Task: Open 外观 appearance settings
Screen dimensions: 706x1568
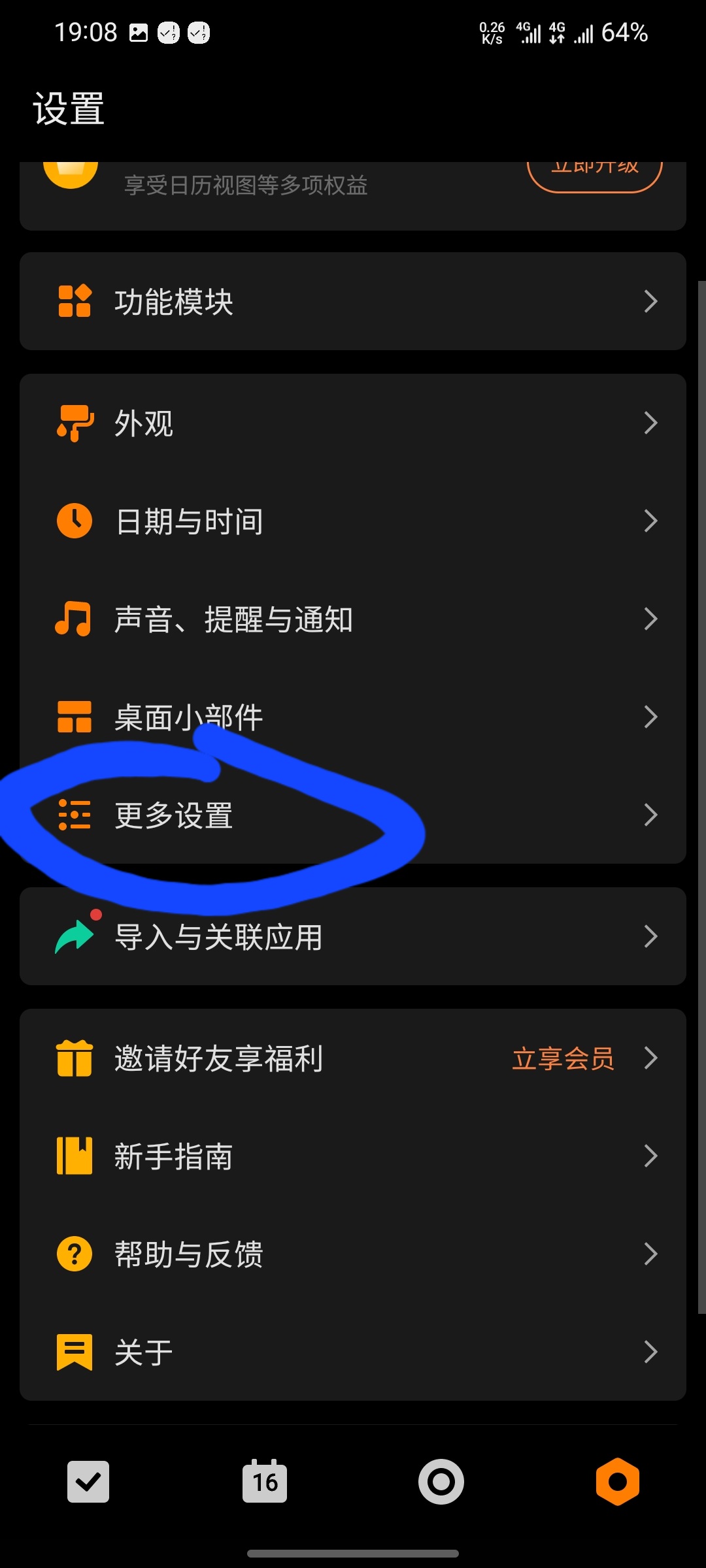Action: 353,423
